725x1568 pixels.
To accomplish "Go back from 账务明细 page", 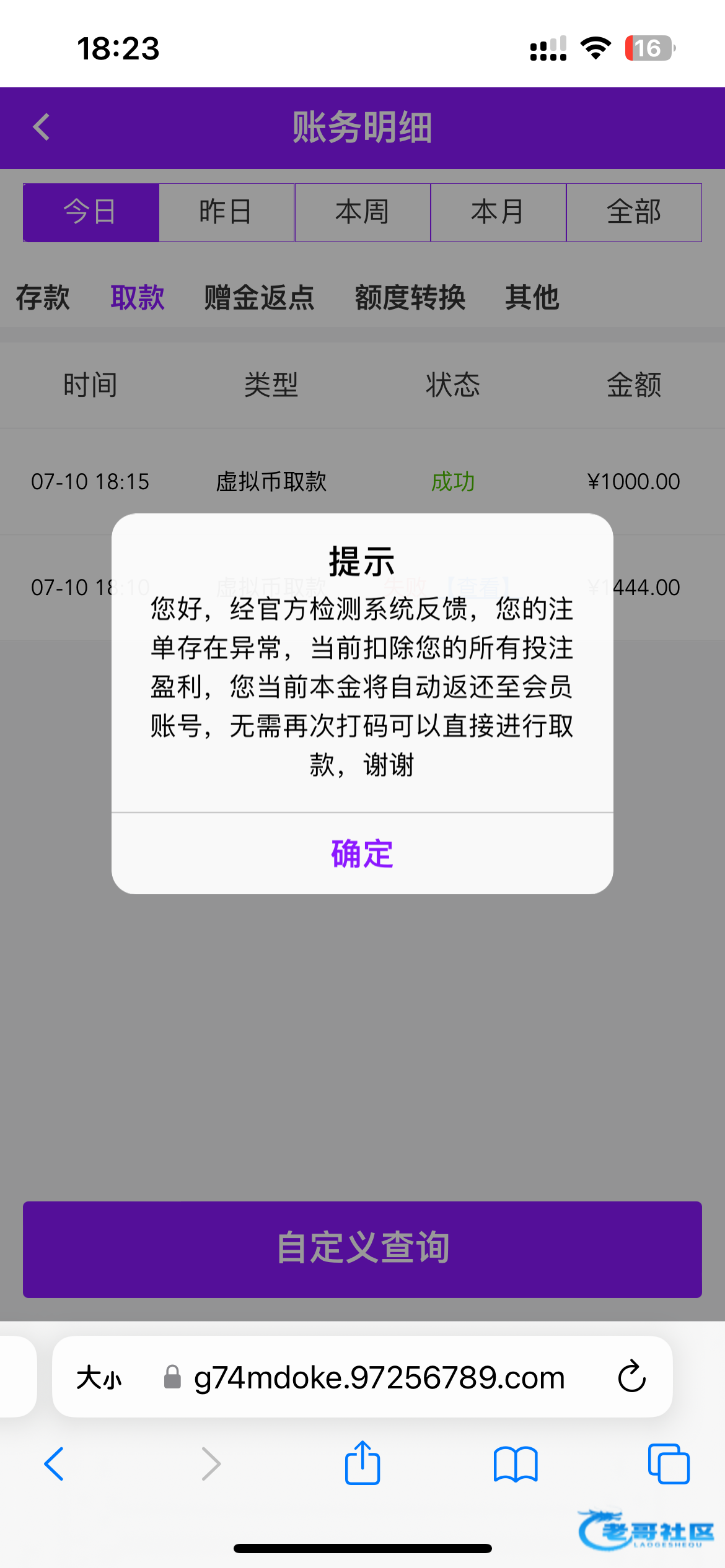I will click(x=42, y=128).
